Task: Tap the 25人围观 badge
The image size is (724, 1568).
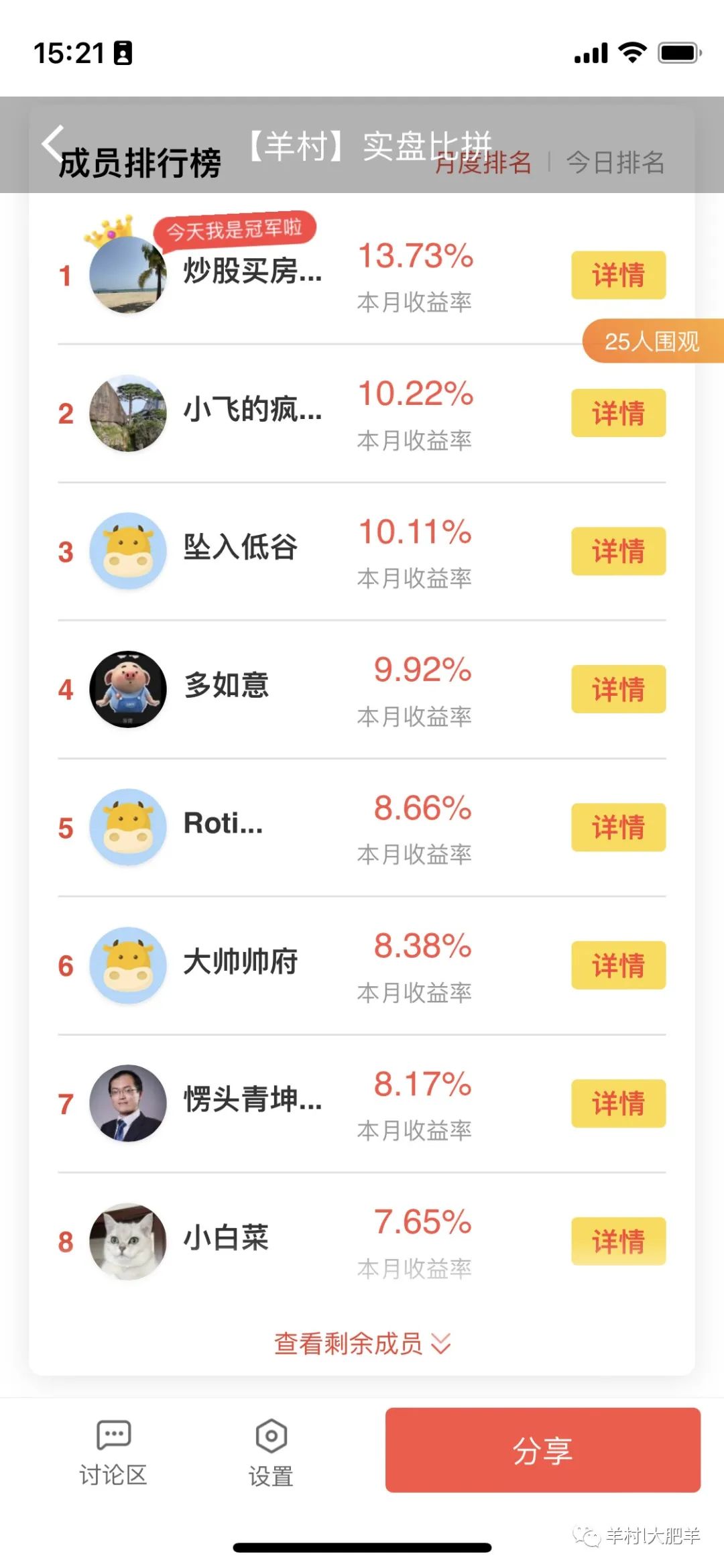Action: pyautogui.click(x=652, y=342)
